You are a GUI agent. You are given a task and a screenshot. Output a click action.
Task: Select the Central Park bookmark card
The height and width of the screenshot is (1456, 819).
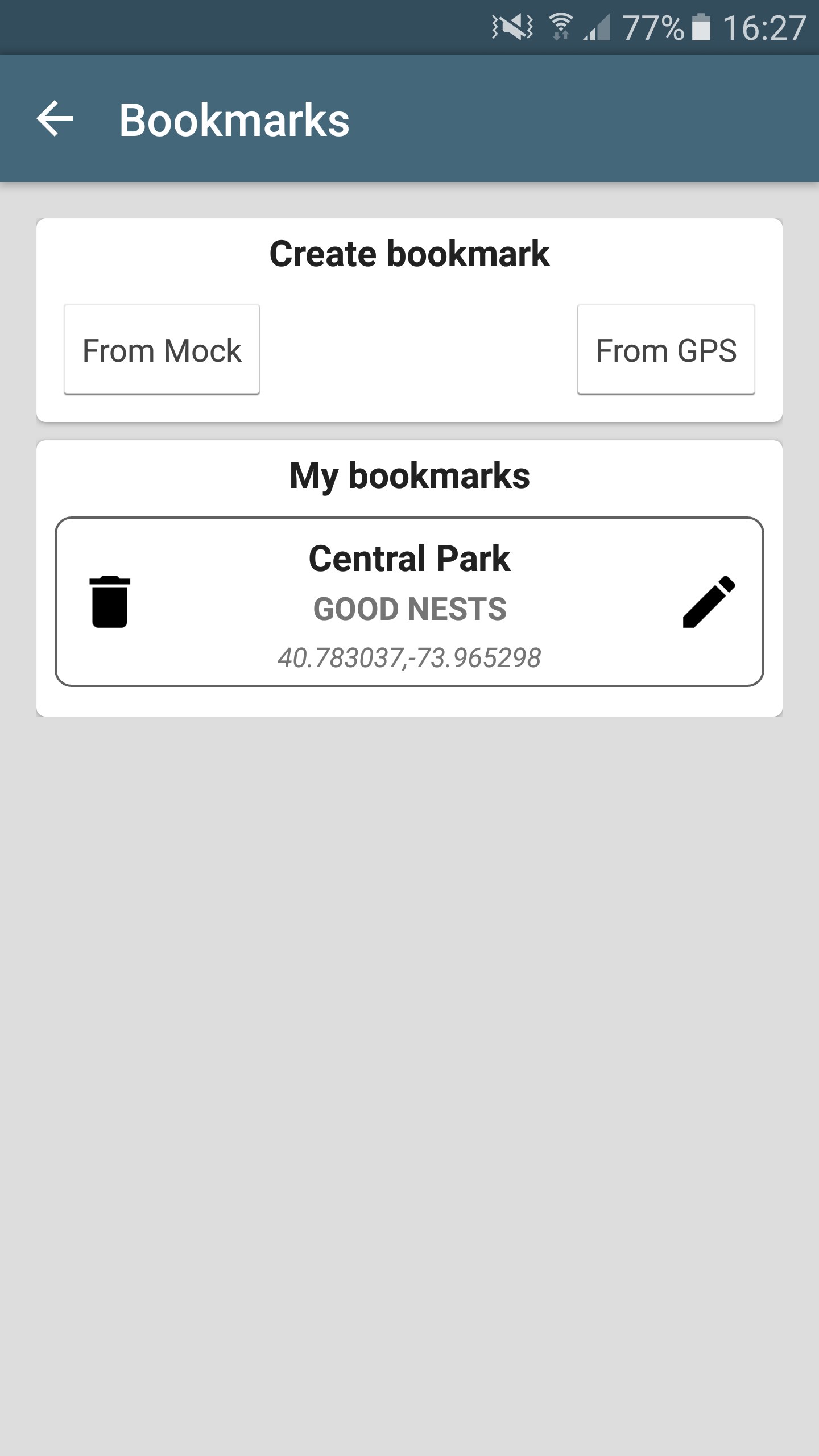point(409,602)
